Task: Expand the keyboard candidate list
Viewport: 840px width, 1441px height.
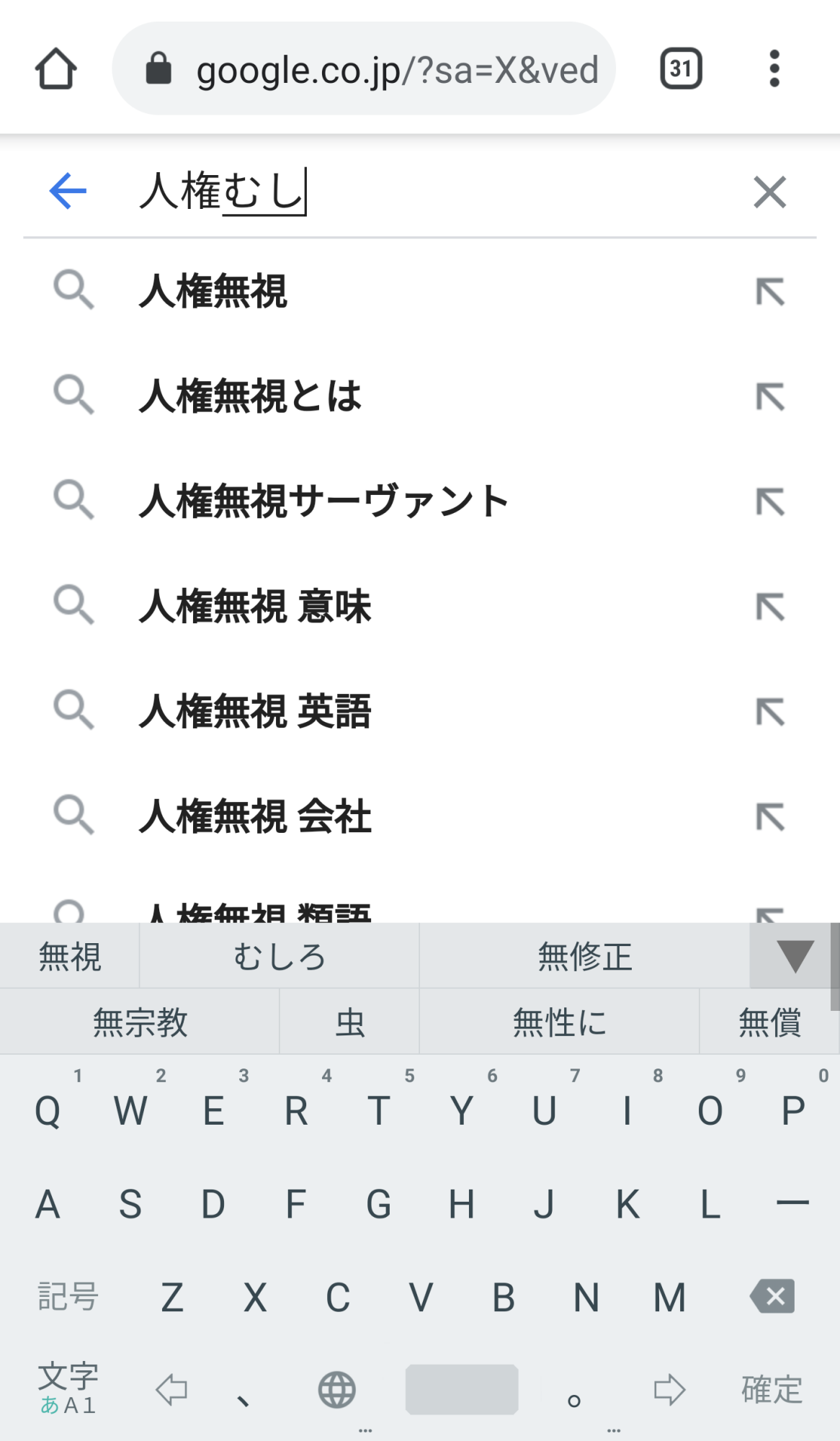Action: [794, 956]
